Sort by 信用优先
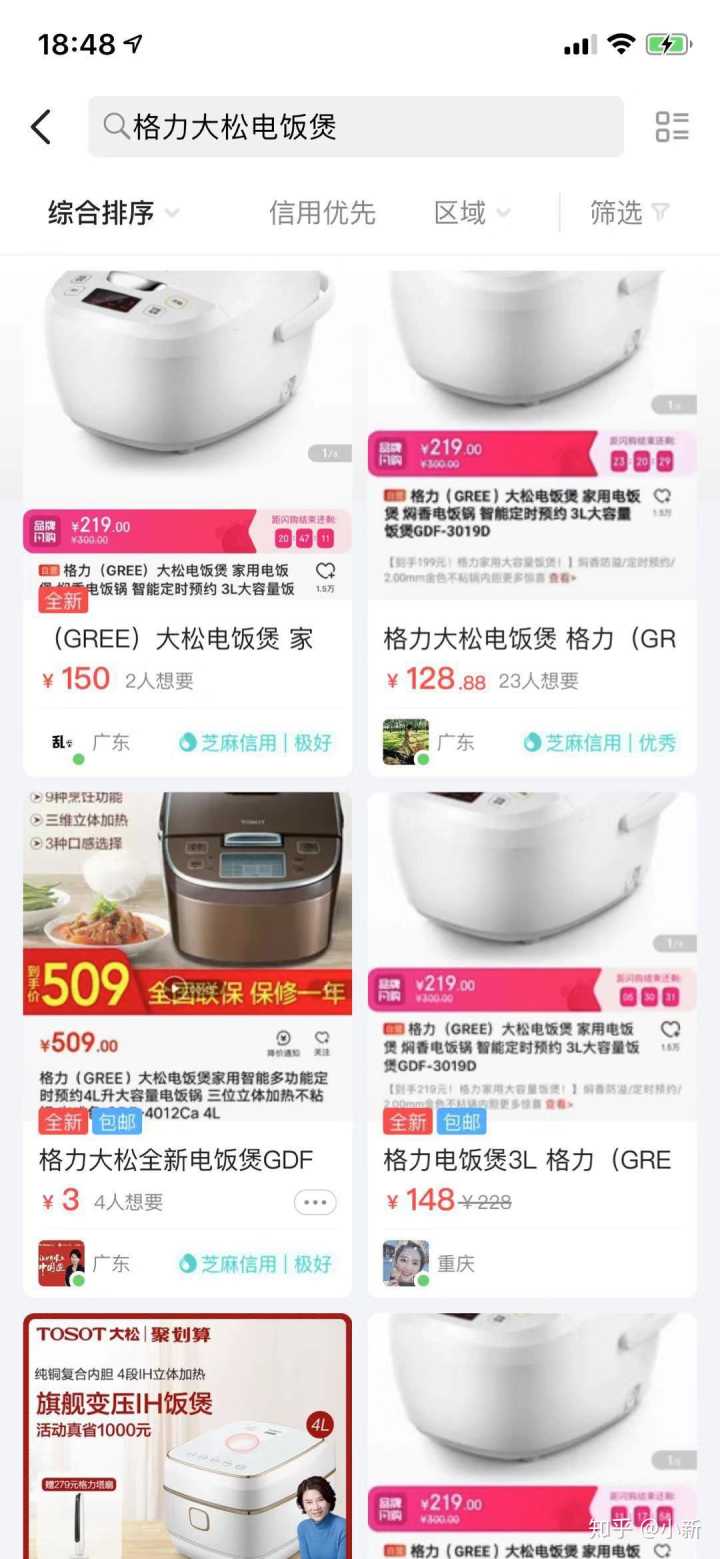This screenshot has height=1559, width=720. (x=322, y=213)
